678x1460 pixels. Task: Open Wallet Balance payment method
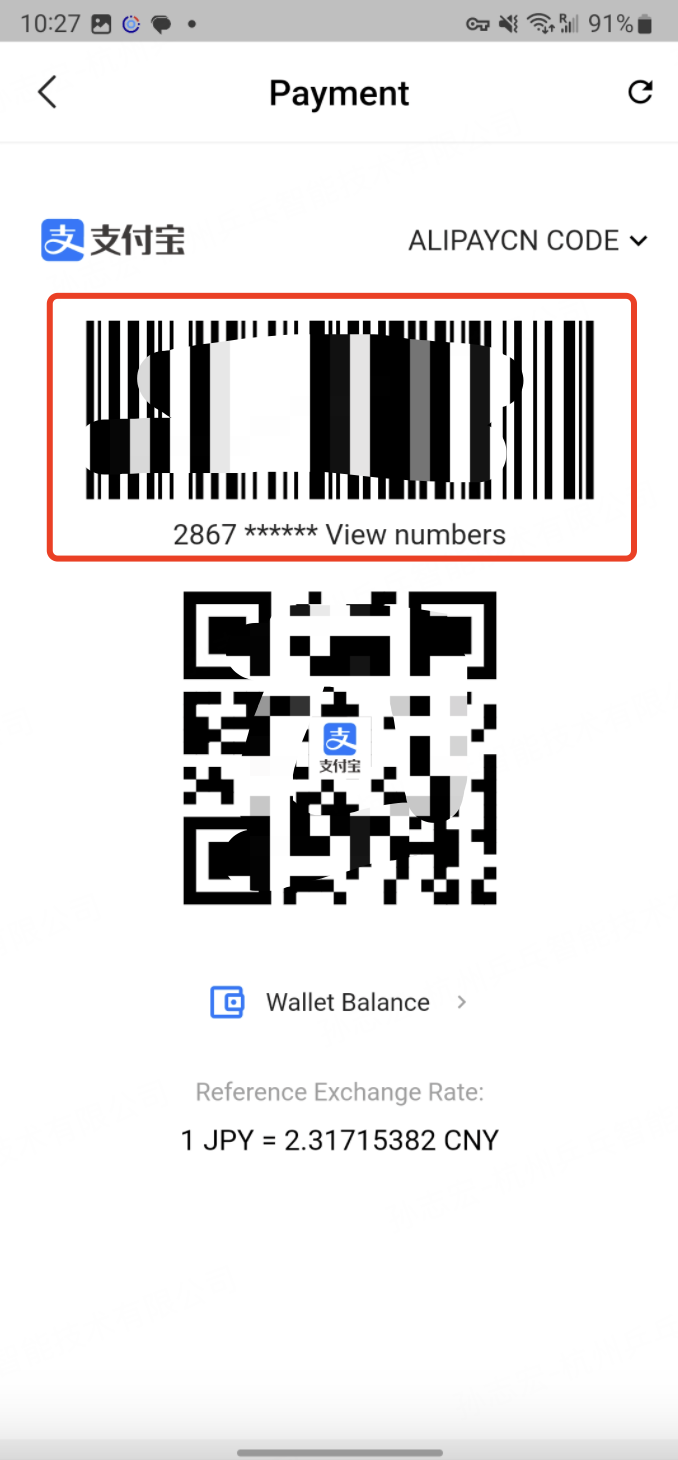click(x=340, y=1002)
